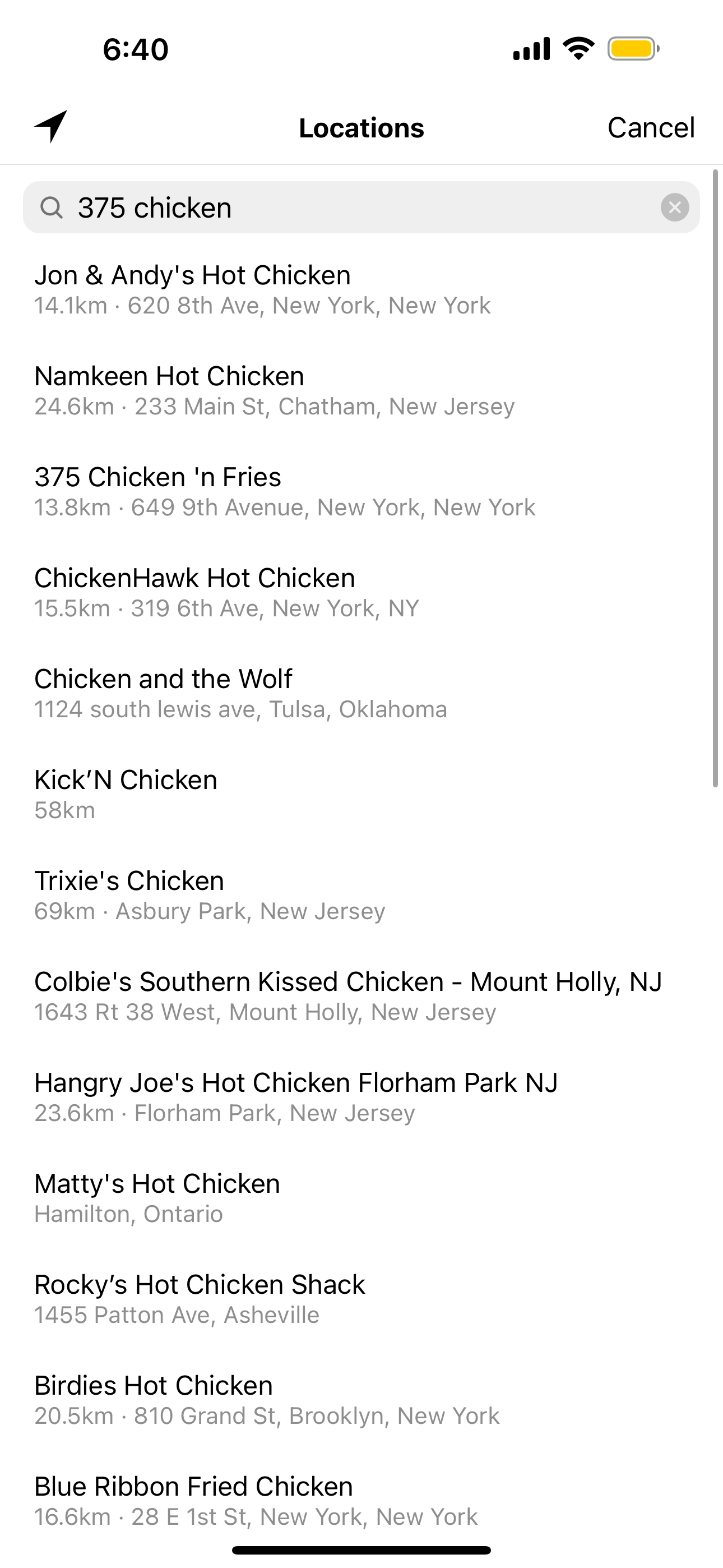Pick Birdies Hot Chicken in Brooklyn
This screenshot has width=723, height=1568.
(361, 1401)
